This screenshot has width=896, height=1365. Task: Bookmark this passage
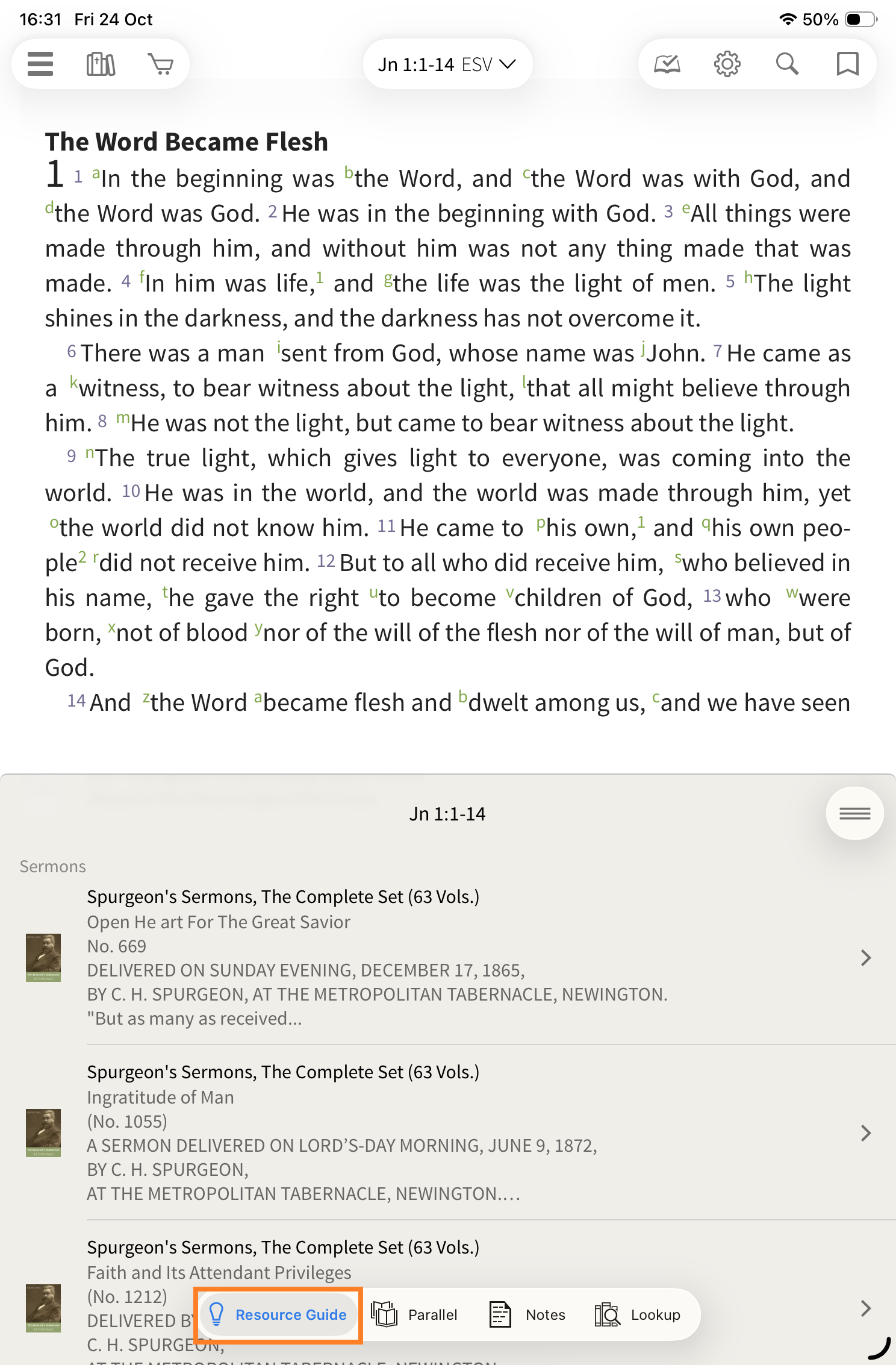847,64
